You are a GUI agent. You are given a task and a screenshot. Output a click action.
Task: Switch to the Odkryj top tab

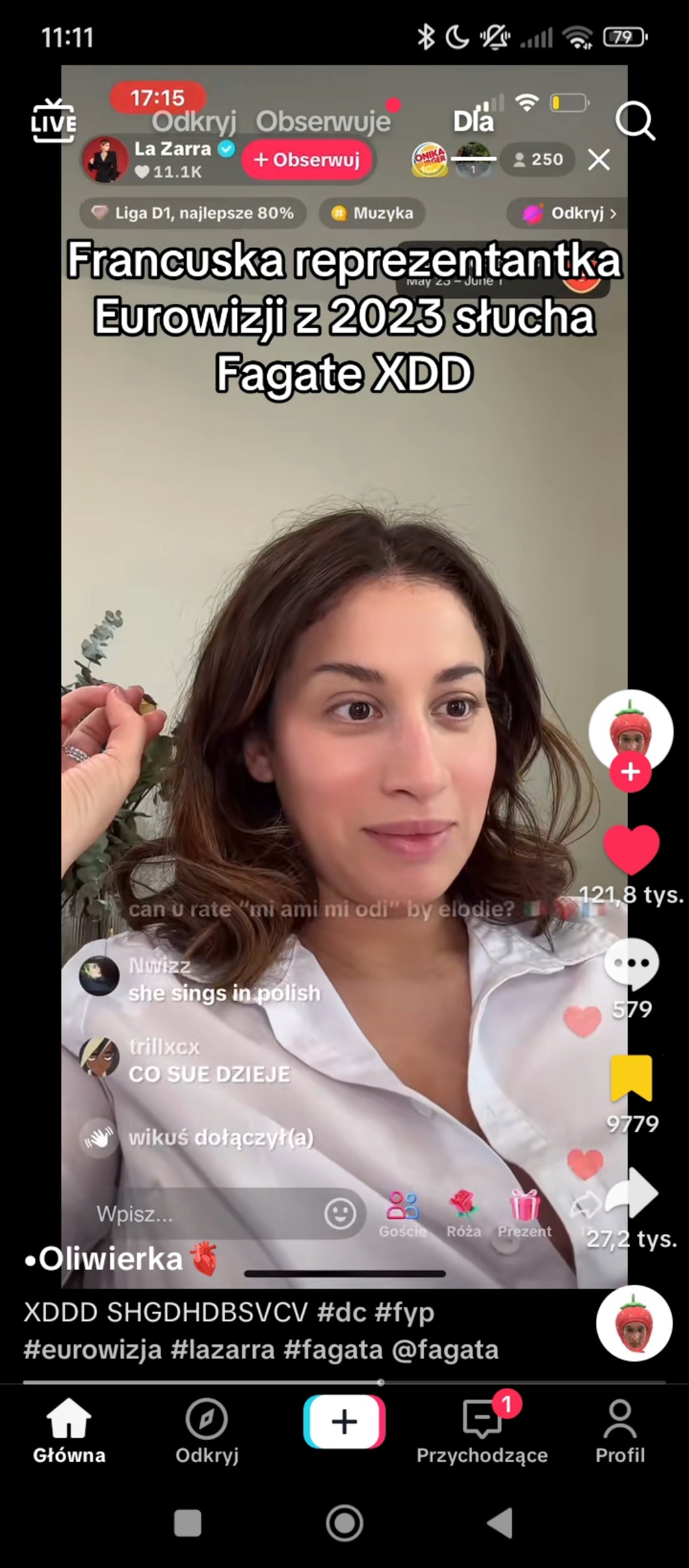tap(194, 121)
